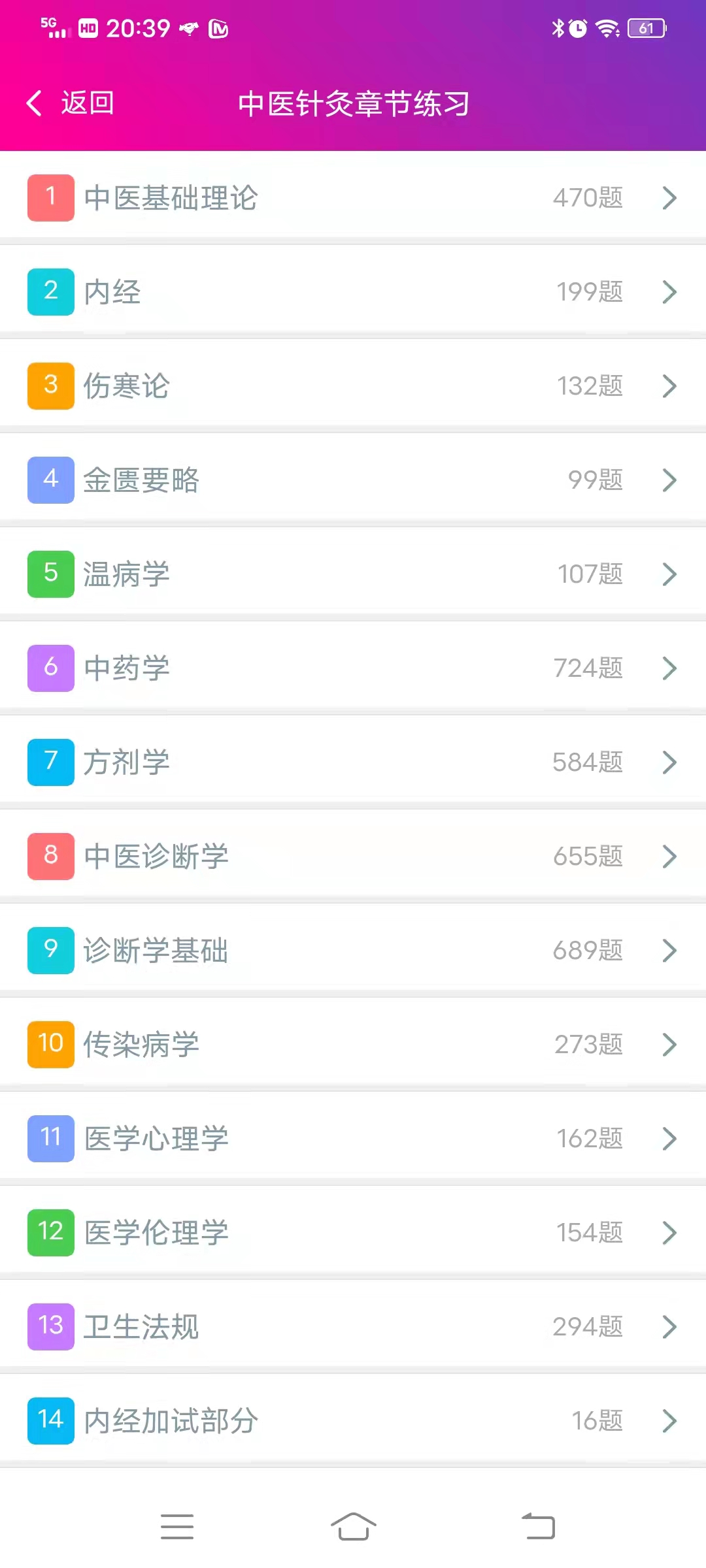Open the 中医诊断学 question bank

[353, 857]
